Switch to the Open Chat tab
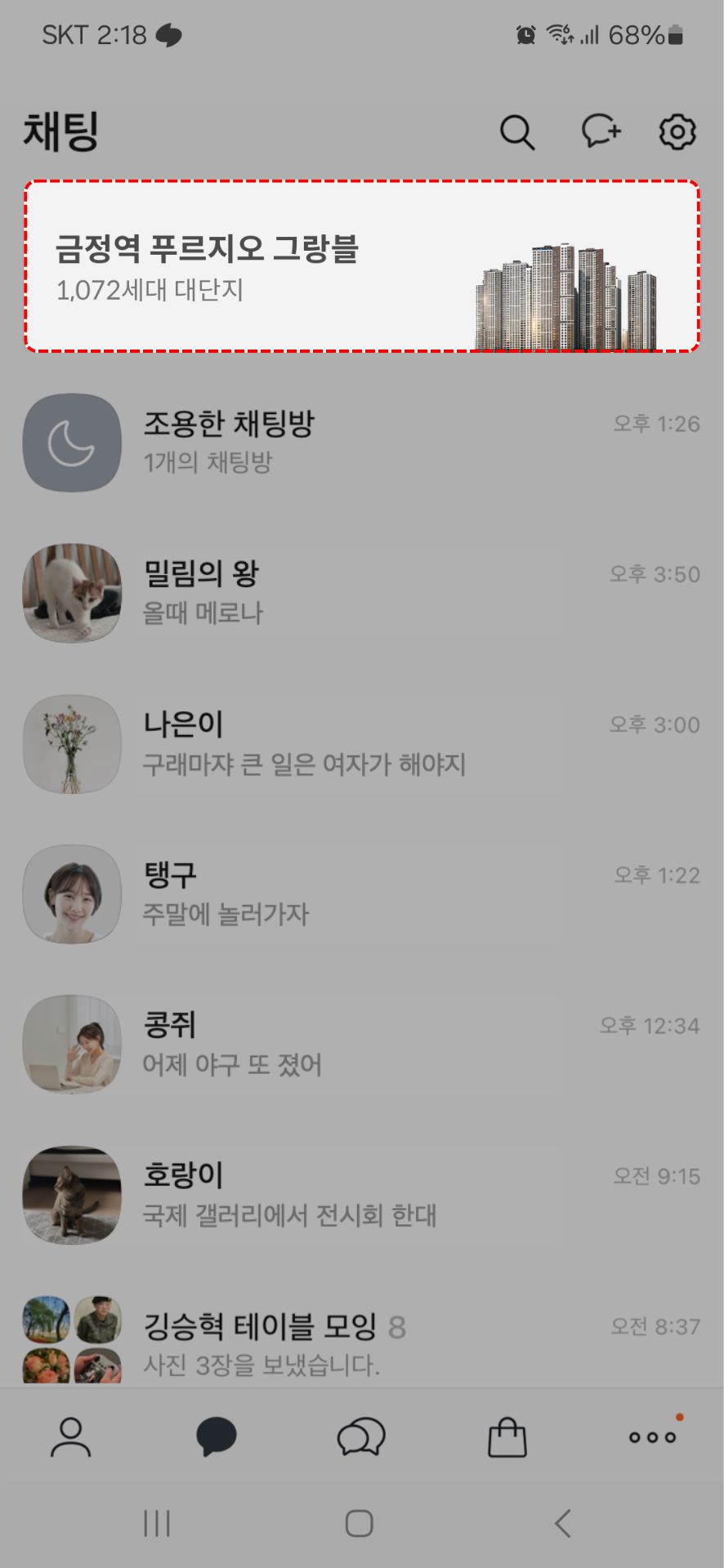This screenshot has width=724, height=1568. click(x=361, y=1437)
